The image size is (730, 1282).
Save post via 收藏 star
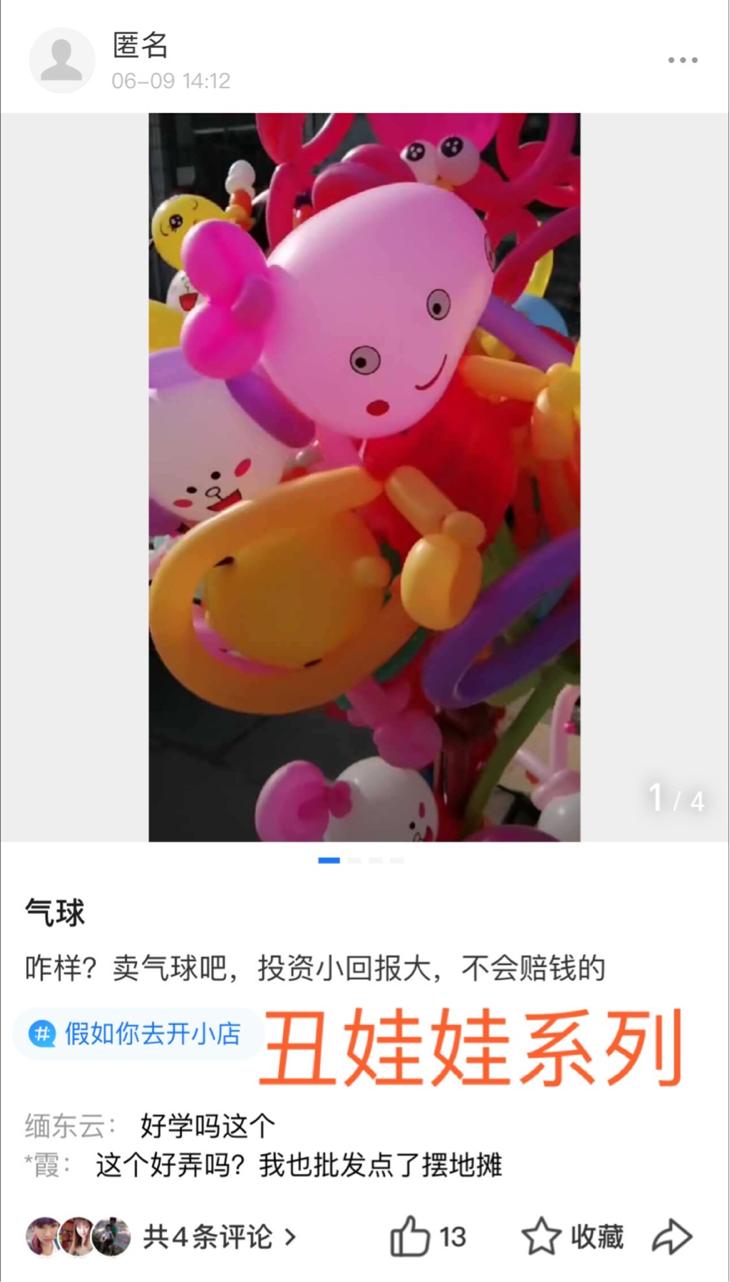[x=573, y=1237]
